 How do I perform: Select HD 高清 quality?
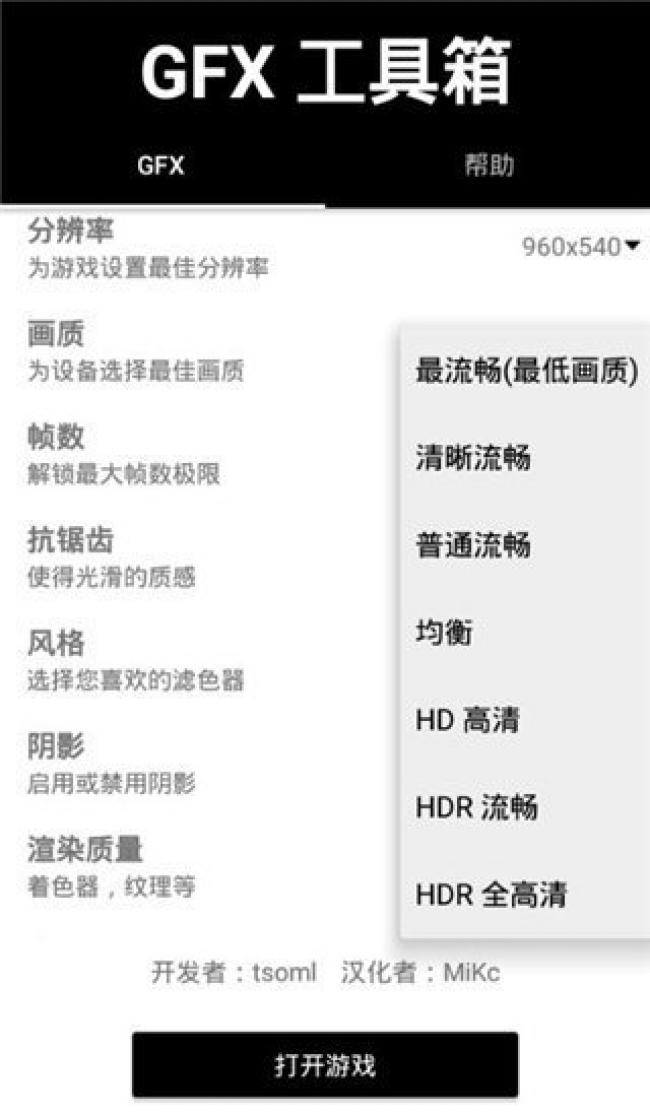pos(526,719)
